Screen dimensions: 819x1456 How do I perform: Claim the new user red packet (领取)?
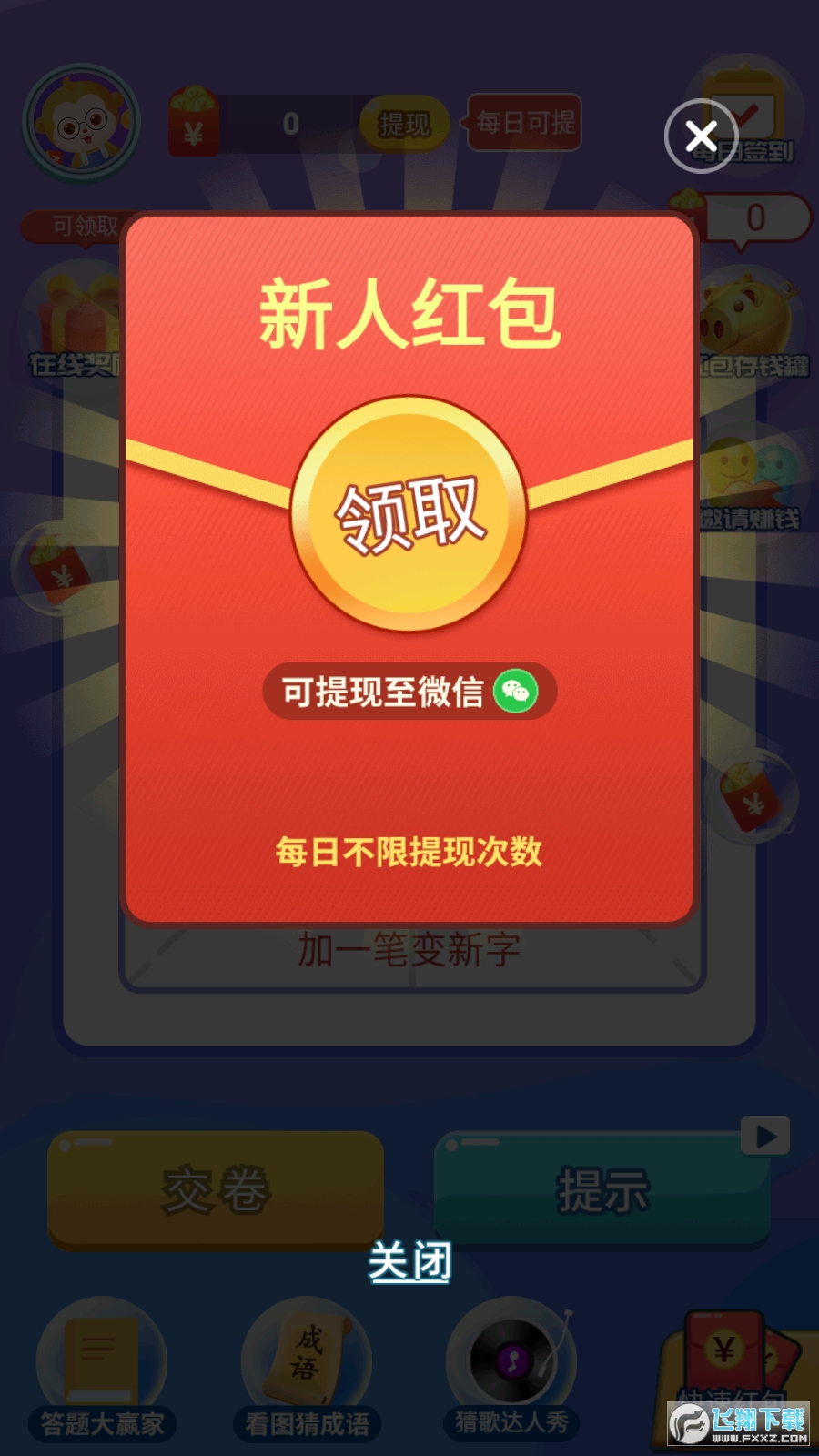tap(409, 514)
